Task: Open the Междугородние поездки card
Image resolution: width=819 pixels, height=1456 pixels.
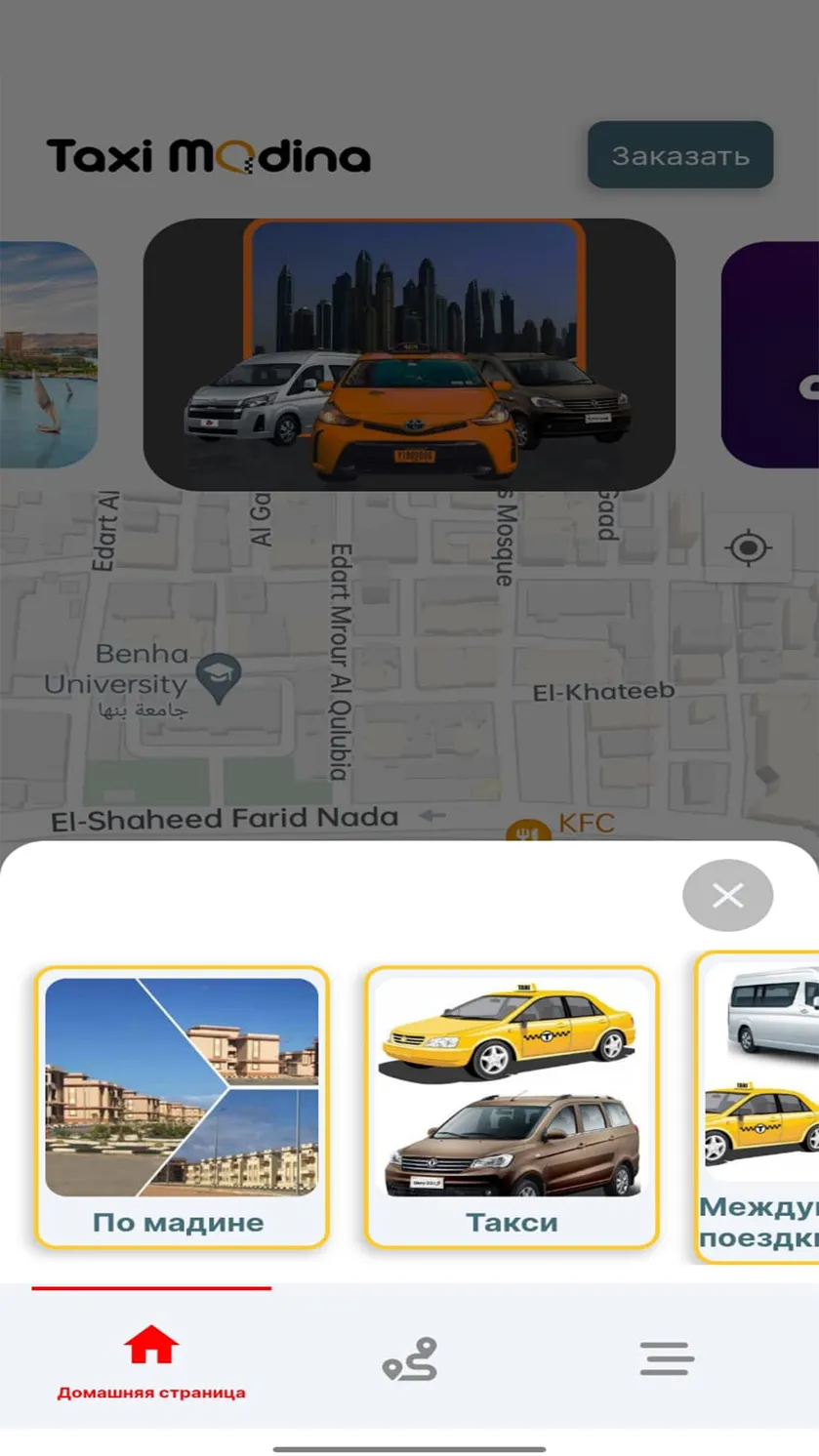Action: click(x=758, y=1107)
